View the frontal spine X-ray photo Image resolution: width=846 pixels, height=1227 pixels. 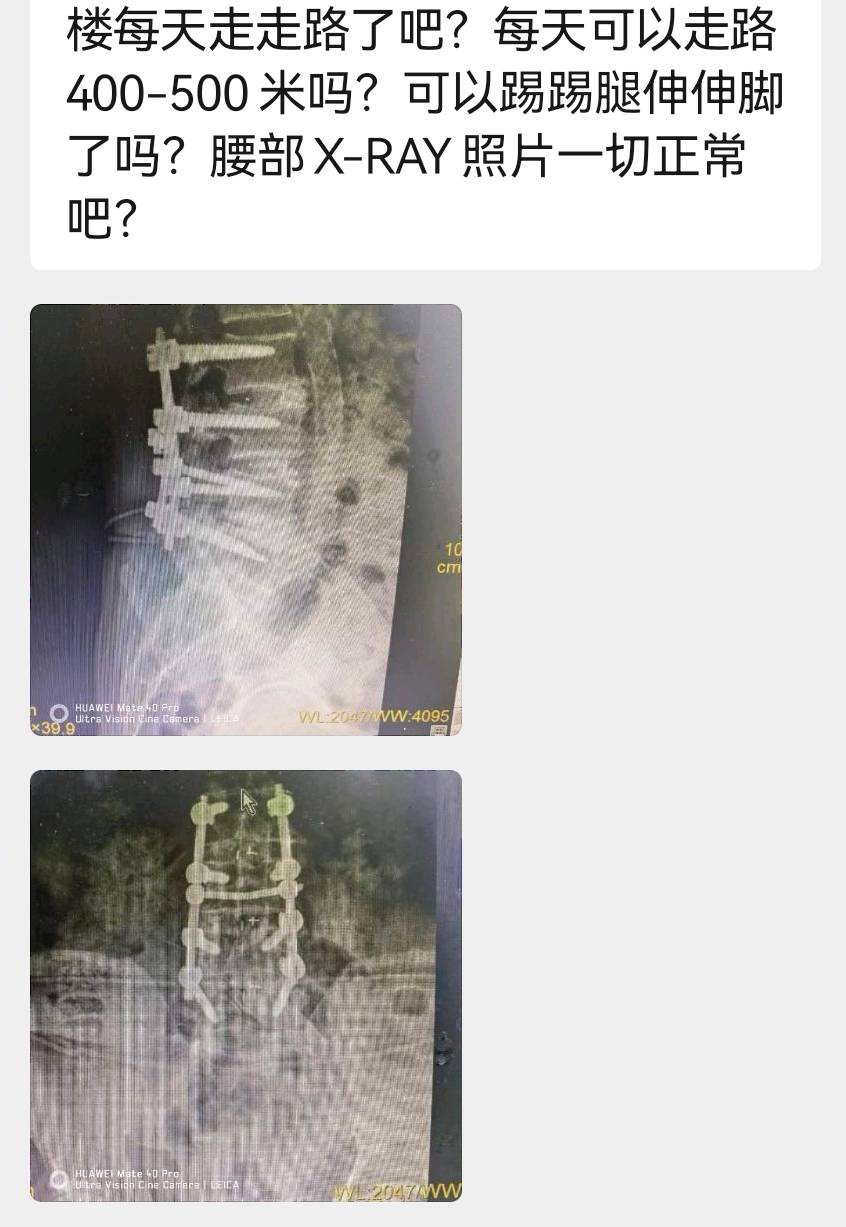pos(246,985)
